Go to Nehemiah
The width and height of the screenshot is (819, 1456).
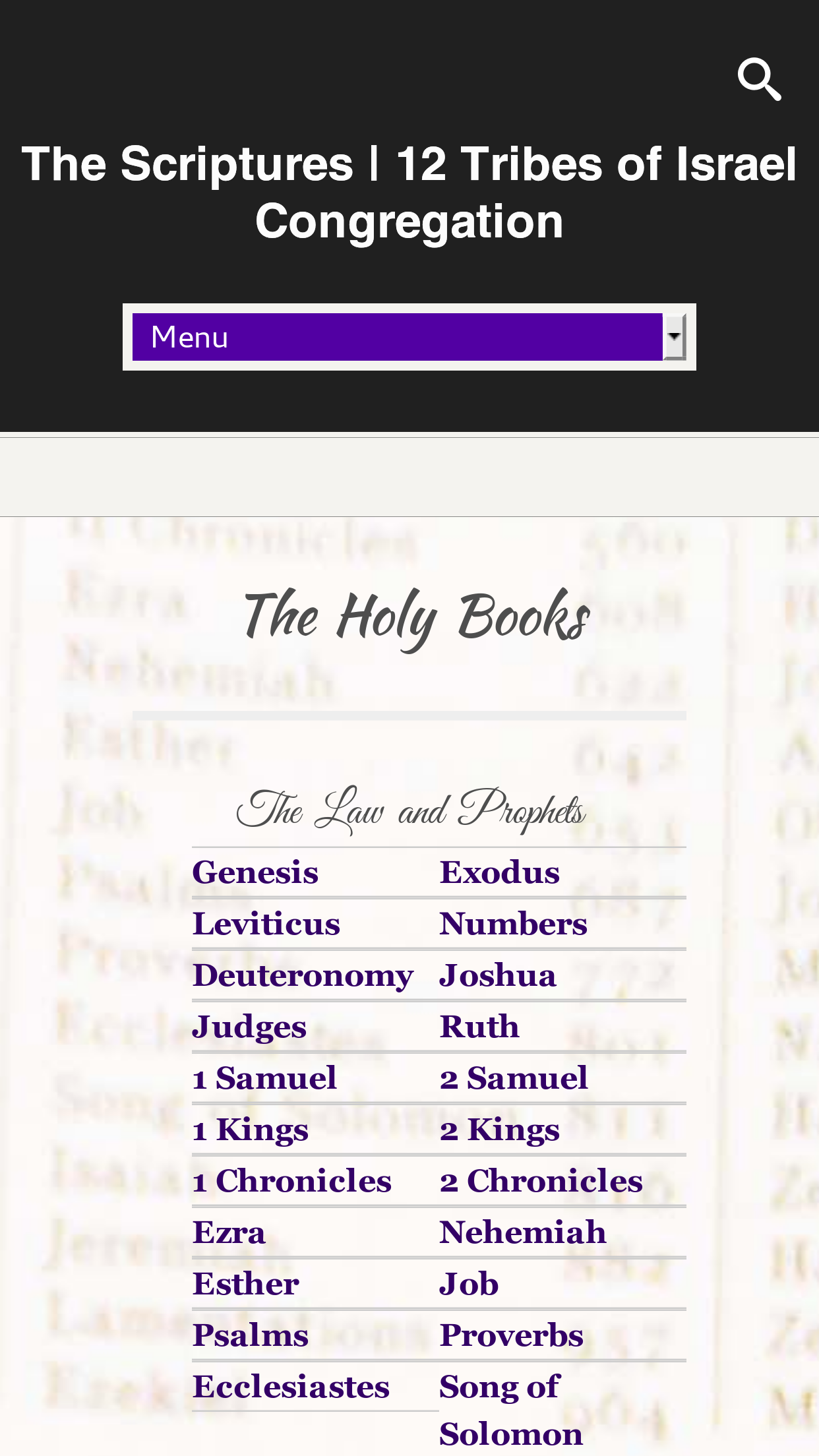pyautogui.click(x=522, y=1232)
